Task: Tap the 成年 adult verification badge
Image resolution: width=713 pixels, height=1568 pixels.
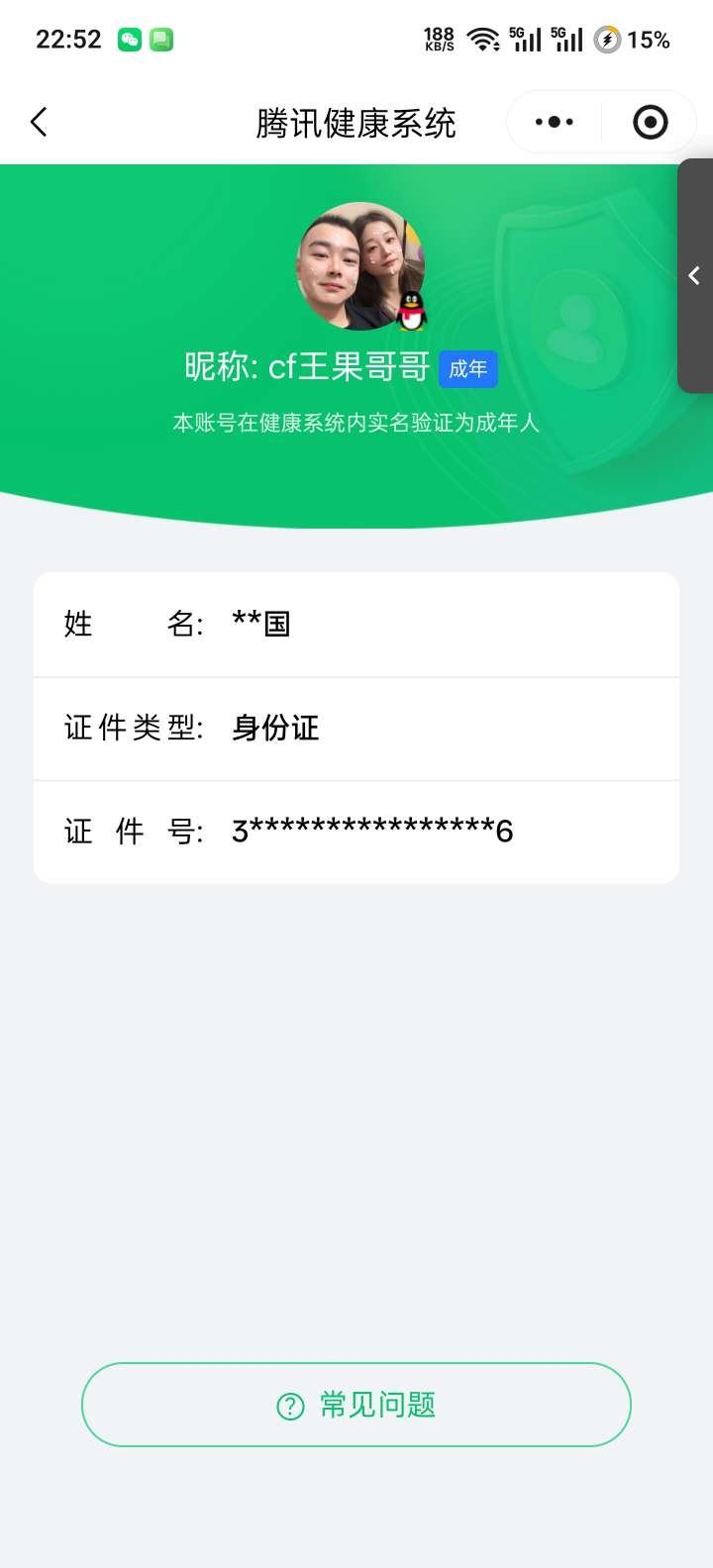Action: click(x=467, y=367)
